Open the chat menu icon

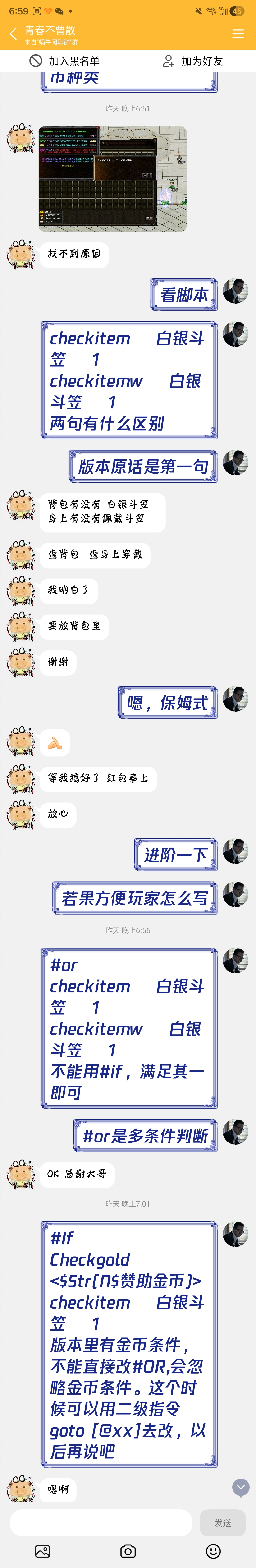(x=238, y=34)
